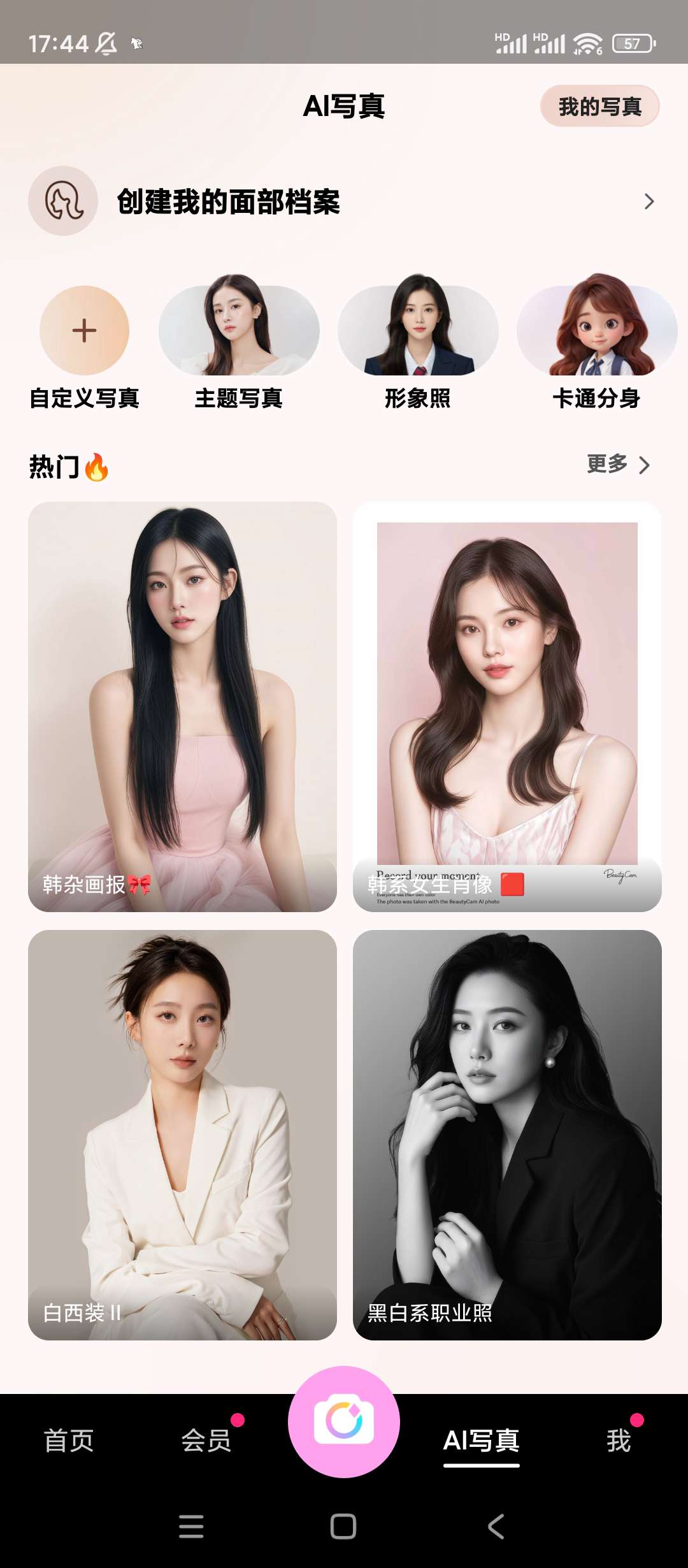The image size is (688, 1568).
Task: Launch the pink camera button
Action: point(344,1421)
